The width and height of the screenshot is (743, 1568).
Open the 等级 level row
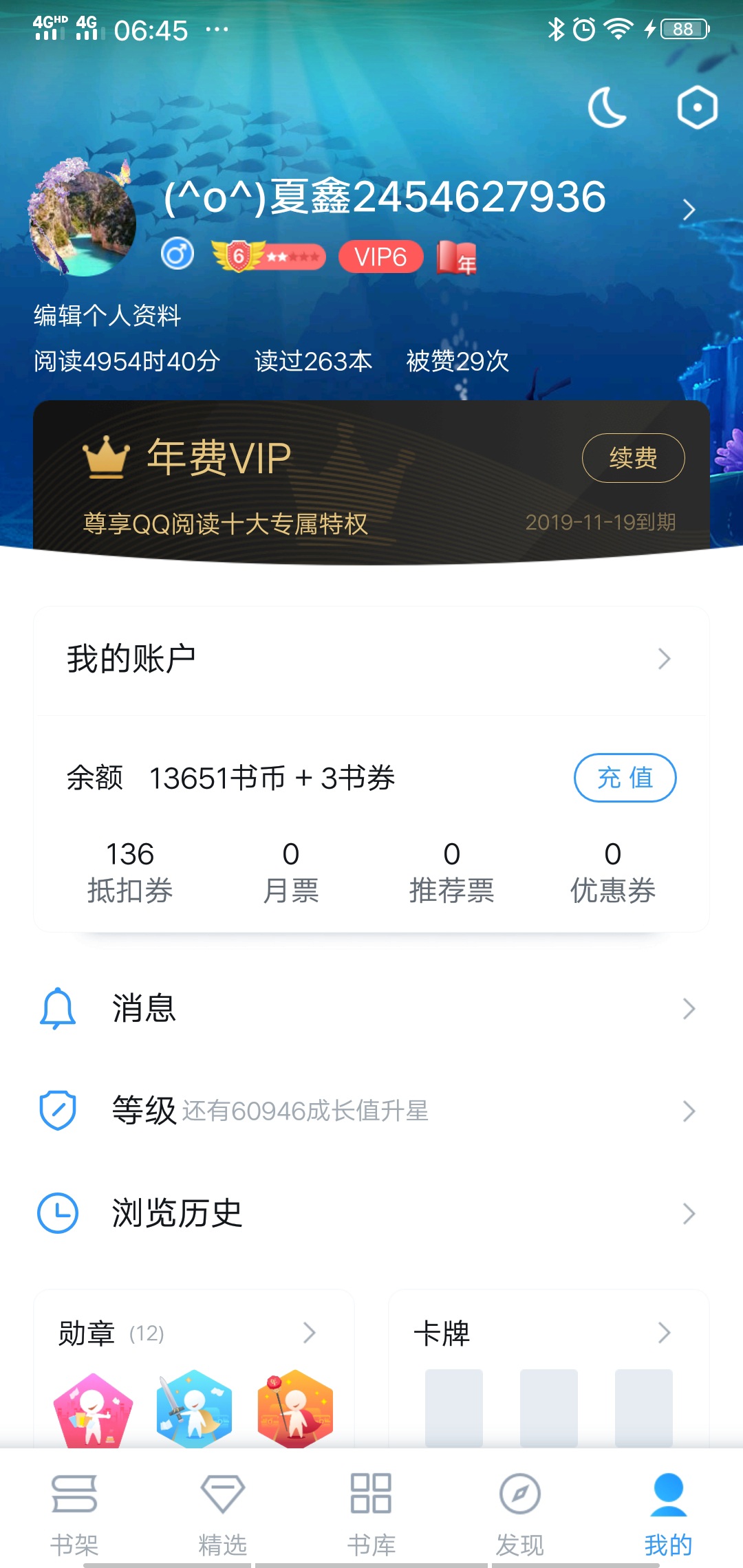point(371,1111)
